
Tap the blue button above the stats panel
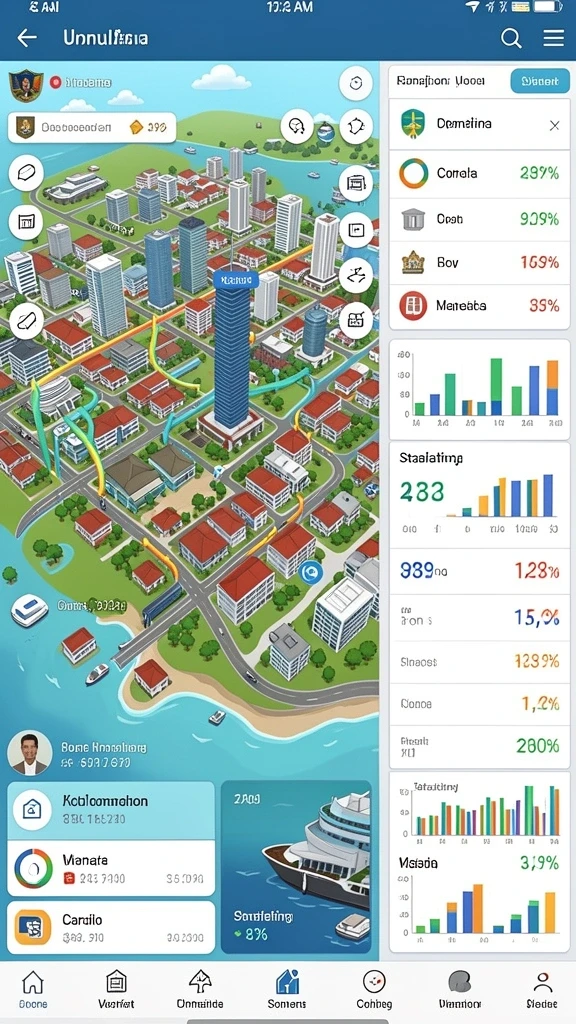pyautogui.click(x=540, y=82)
